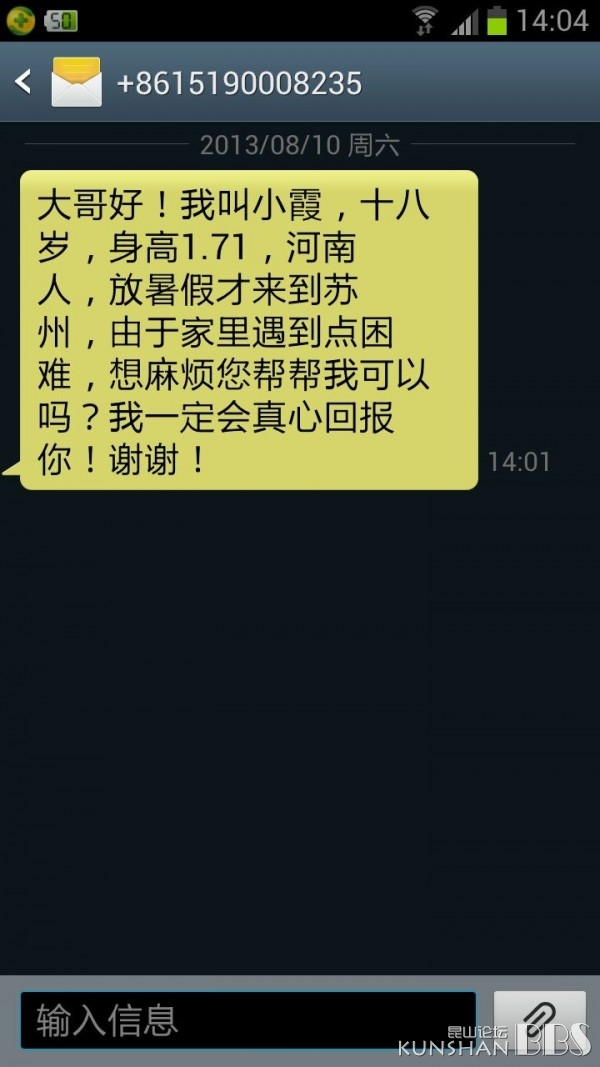This screenshot has height=1067, width=600.
Task: Open the paperclip attachment button
Action: [x=539, y=1020]
